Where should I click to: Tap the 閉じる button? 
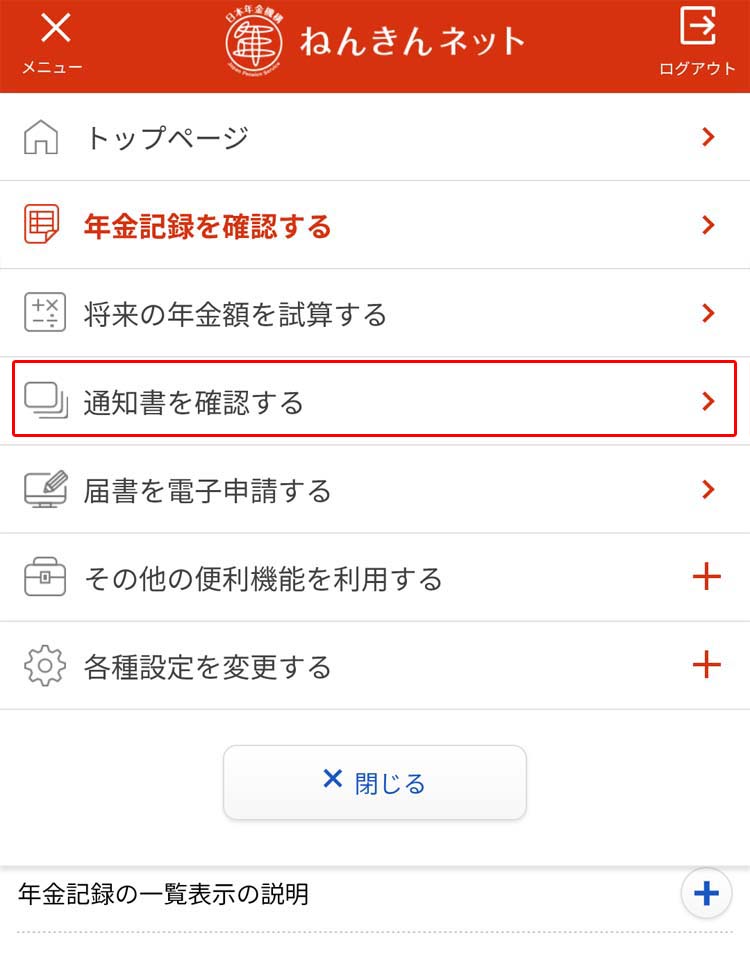[x=374, y=782]
